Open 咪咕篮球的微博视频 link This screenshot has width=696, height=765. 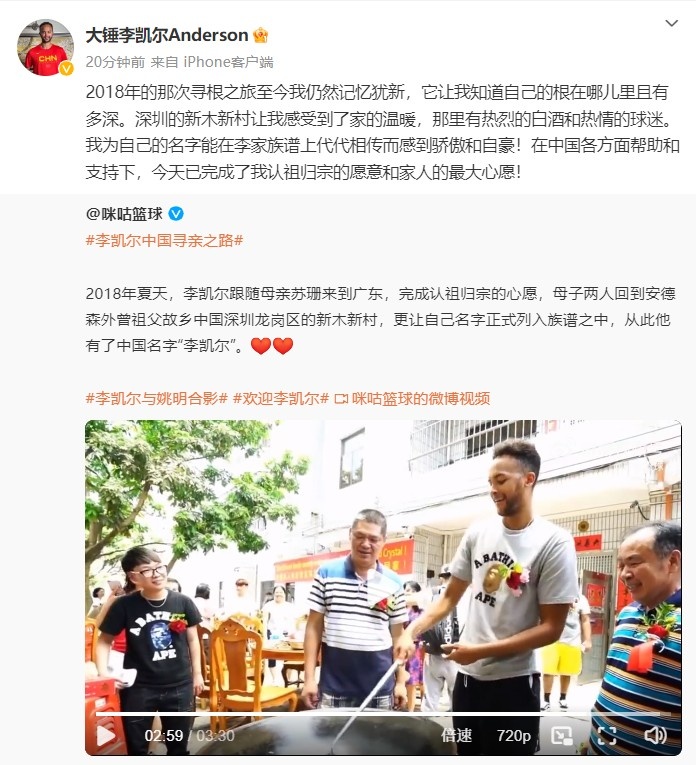pyautogui.click(x=412, y=397)
